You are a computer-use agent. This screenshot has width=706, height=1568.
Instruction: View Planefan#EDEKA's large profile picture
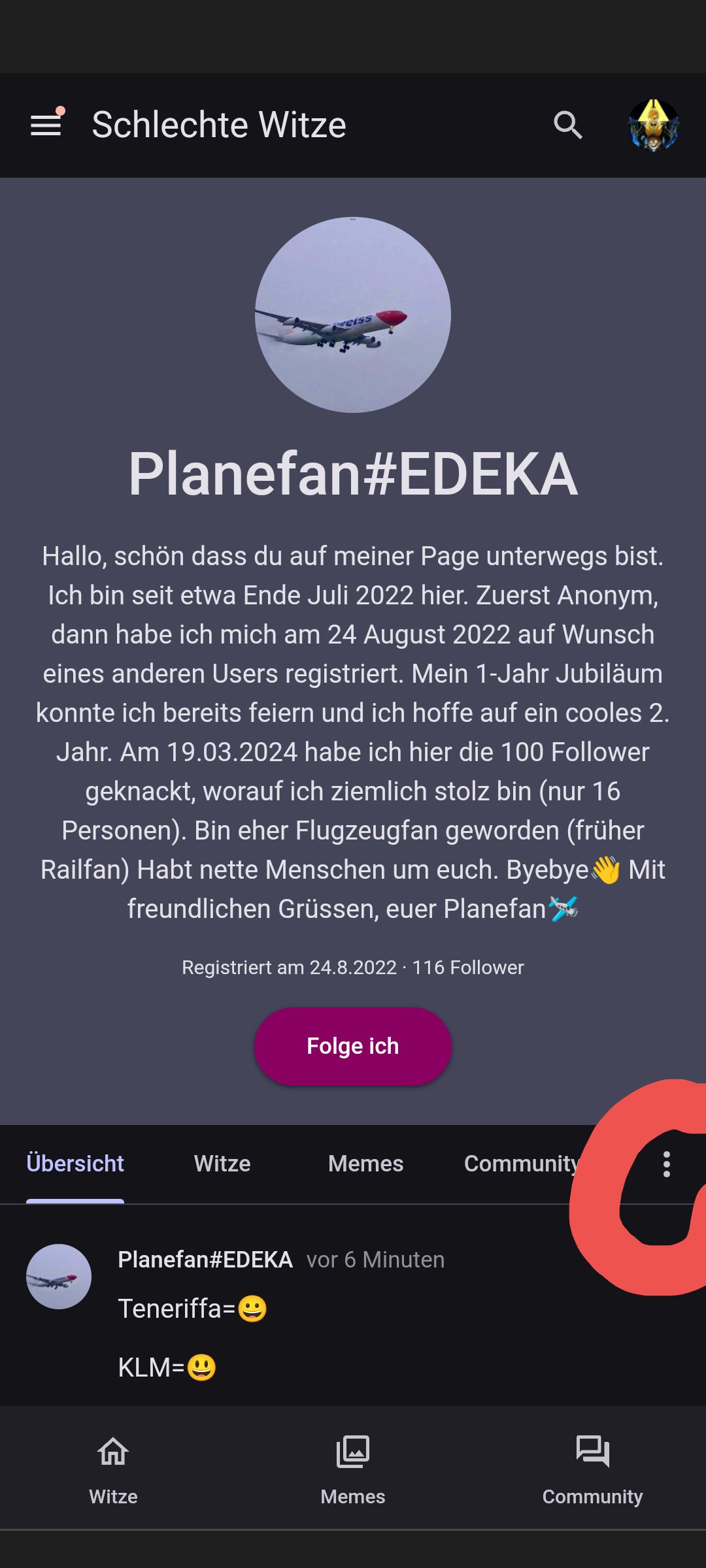coord(353,315)
